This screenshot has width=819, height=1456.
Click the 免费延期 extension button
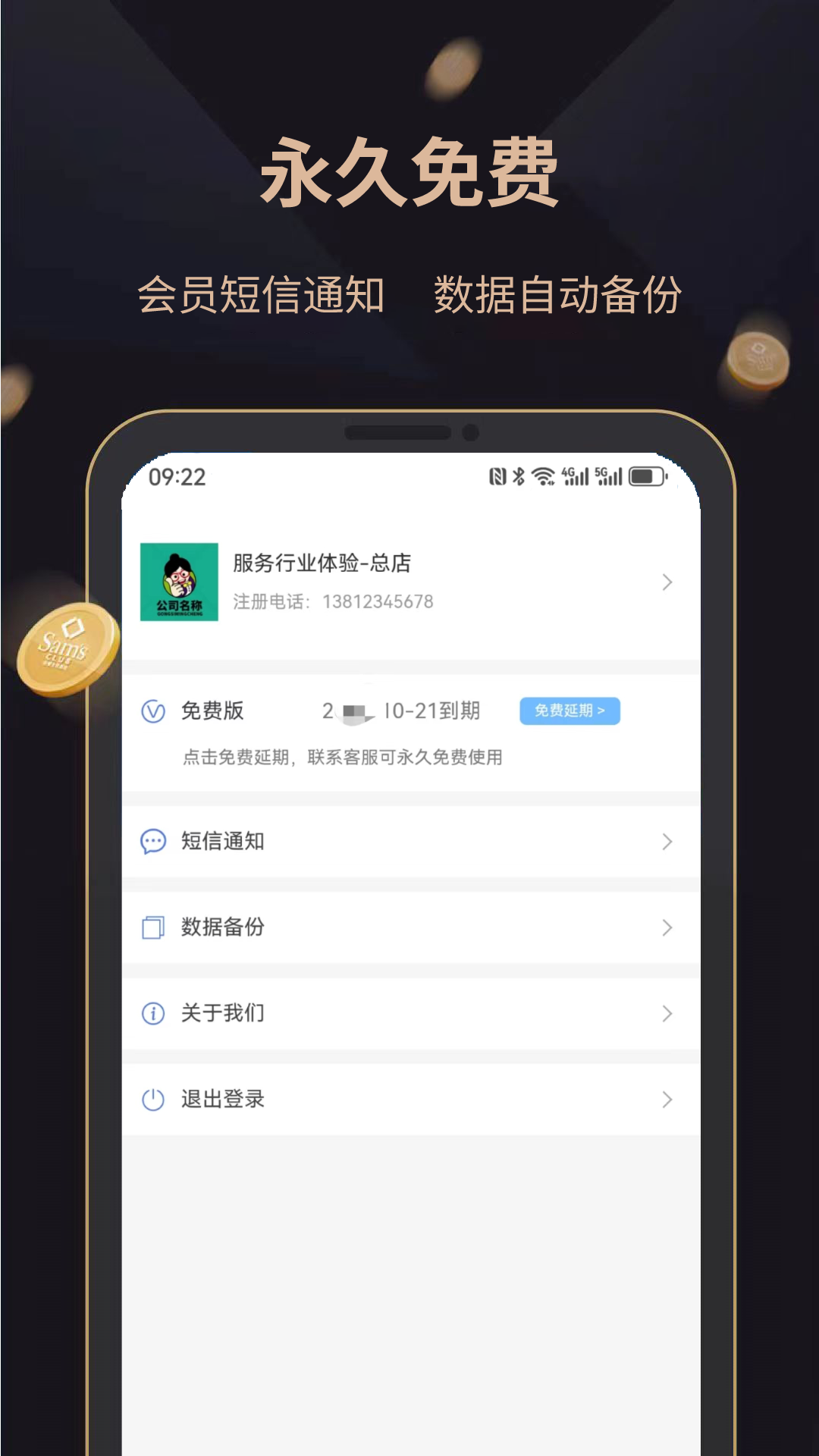point(570,711)
